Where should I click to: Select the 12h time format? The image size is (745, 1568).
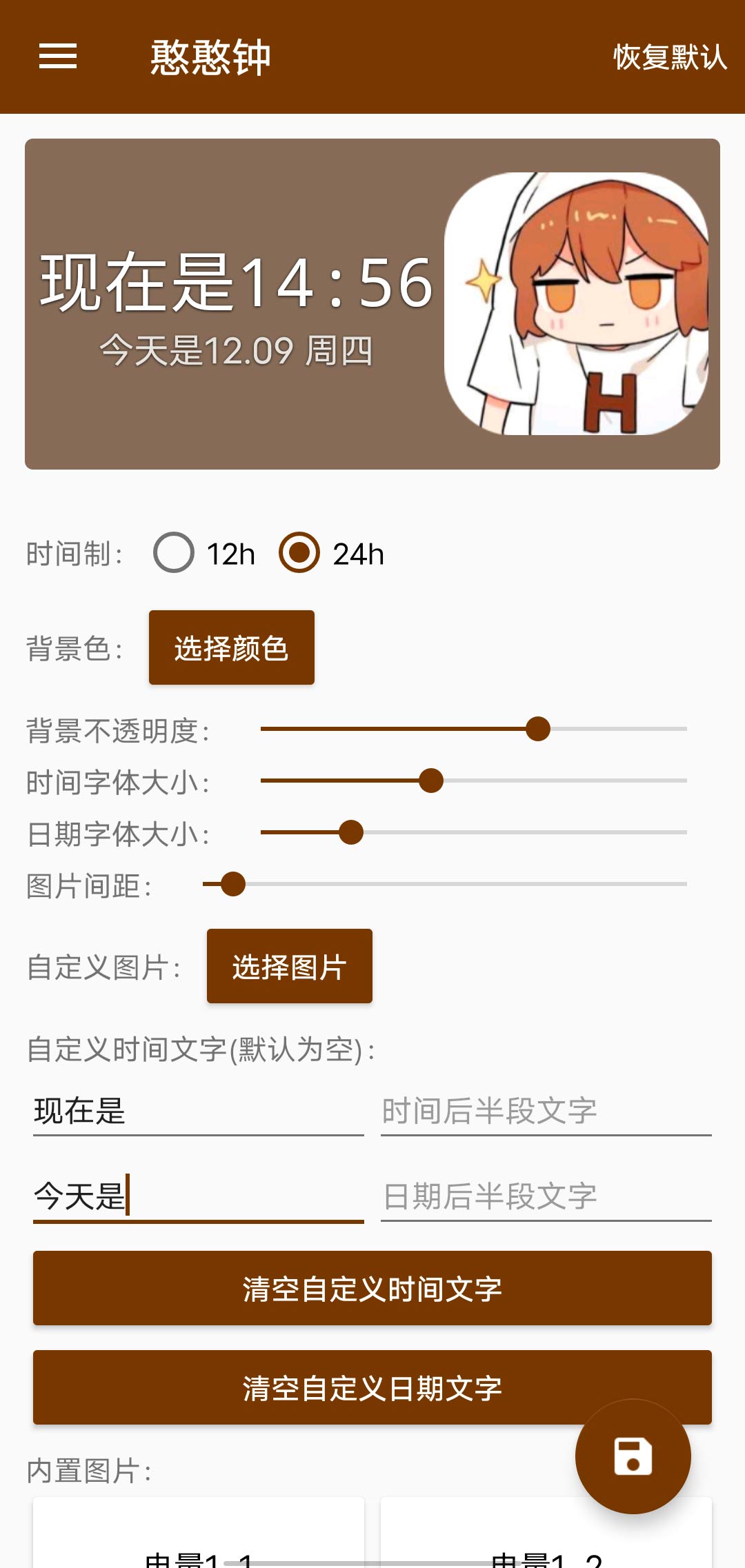point(172,554)
